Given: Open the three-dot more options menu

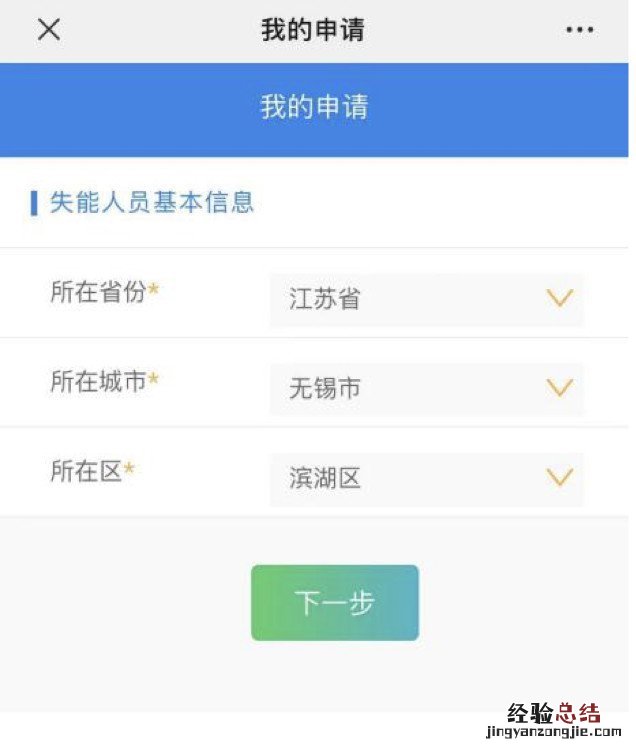Looking at the screenshot, I should 579,30.
